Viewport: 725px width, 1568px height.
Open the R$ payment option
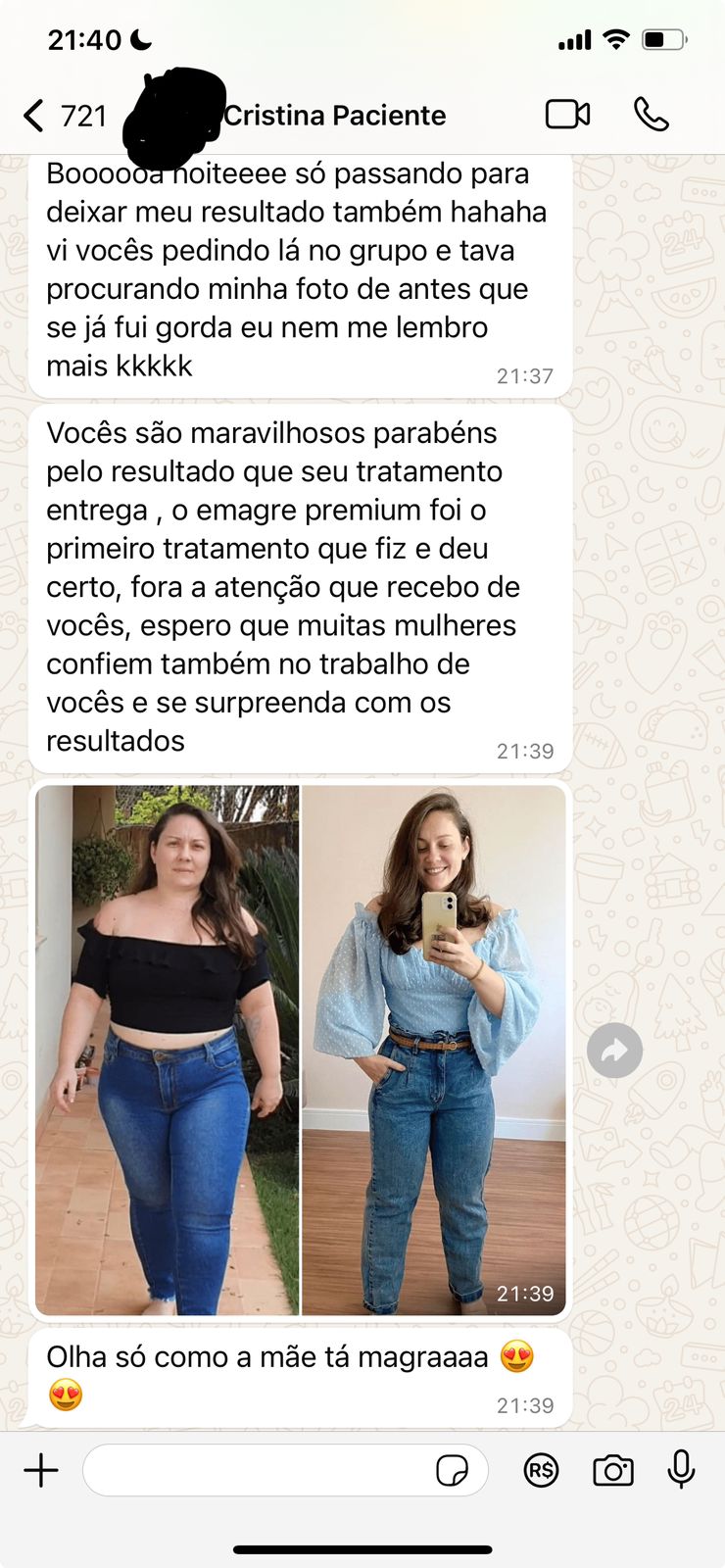pyautogui.click(x=541, y=1470)
